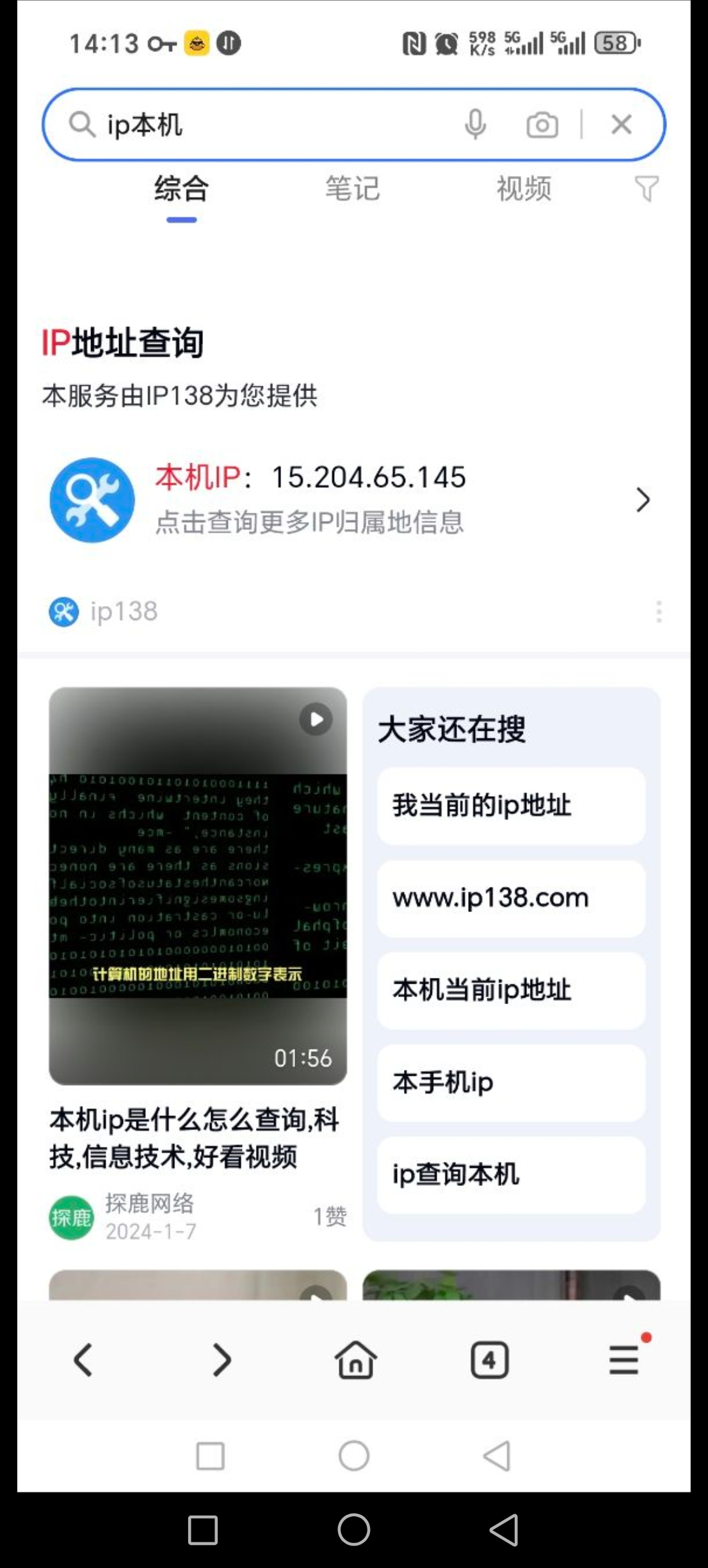The width and height of the screenshot is (708, 1568).
Task: Go forward in browser history
Action: [x=221, y=1360]
